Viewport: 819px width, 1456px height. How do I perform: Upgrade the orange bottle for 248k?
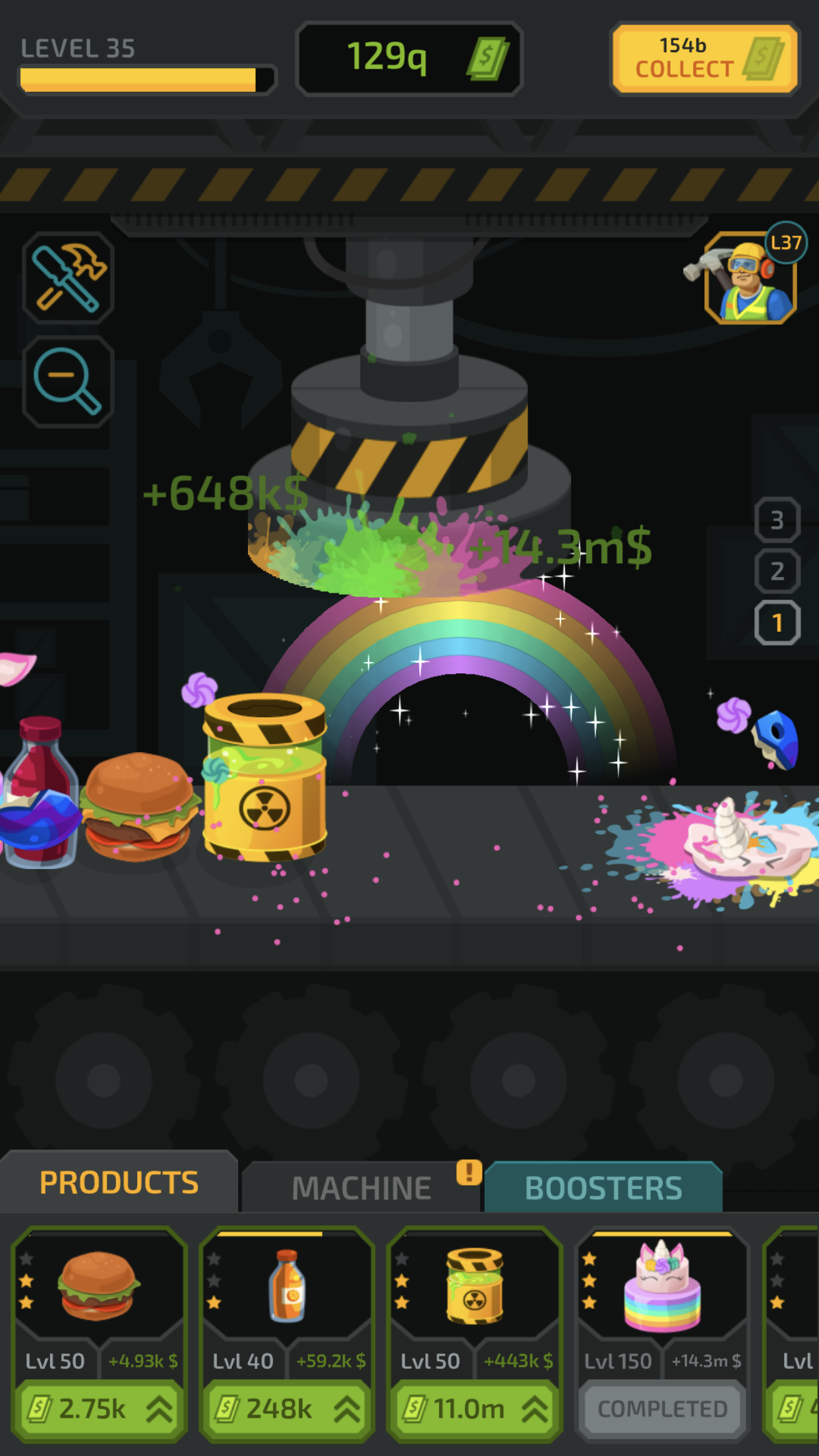(x=287, y=1409)
